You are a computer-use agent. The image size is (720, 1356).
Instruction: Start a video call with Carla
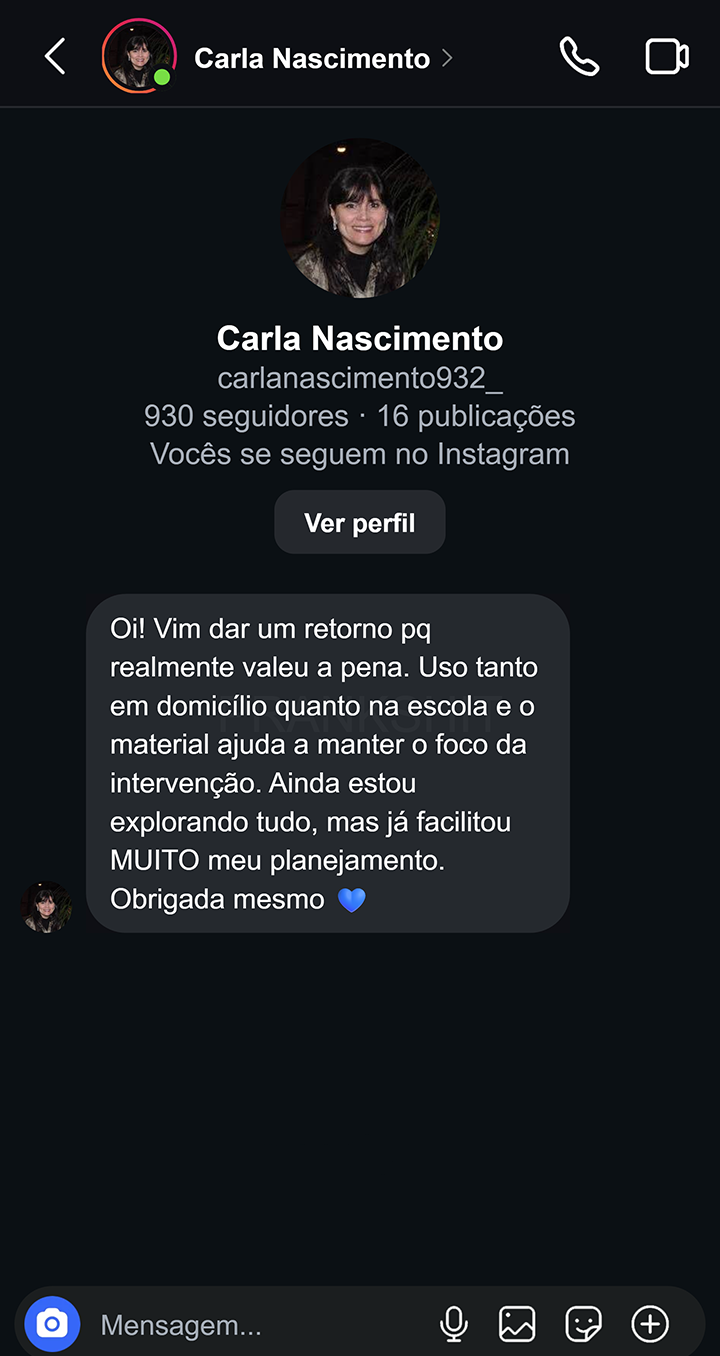coord(667,57)
